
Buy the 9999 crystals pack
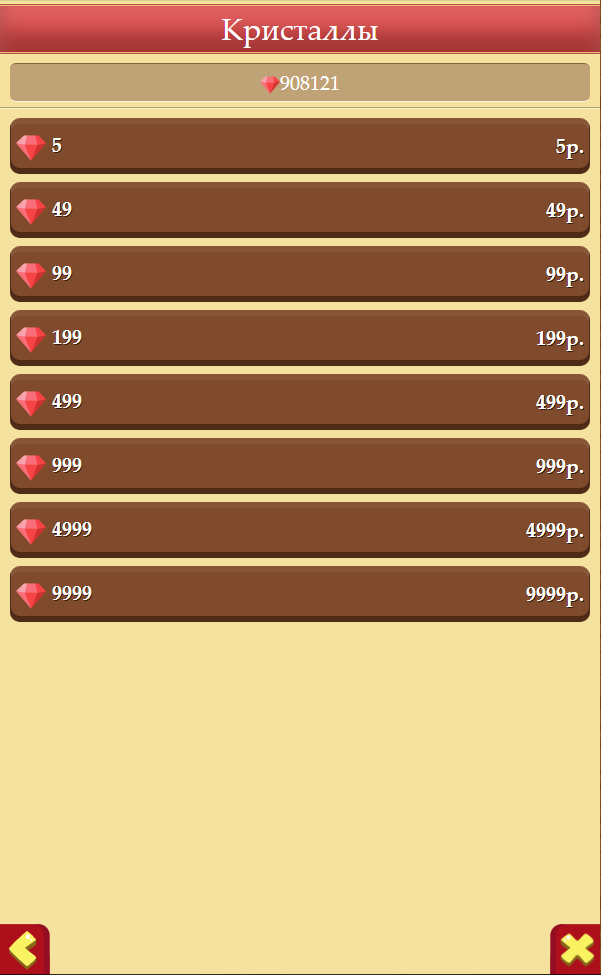point(300,594)
